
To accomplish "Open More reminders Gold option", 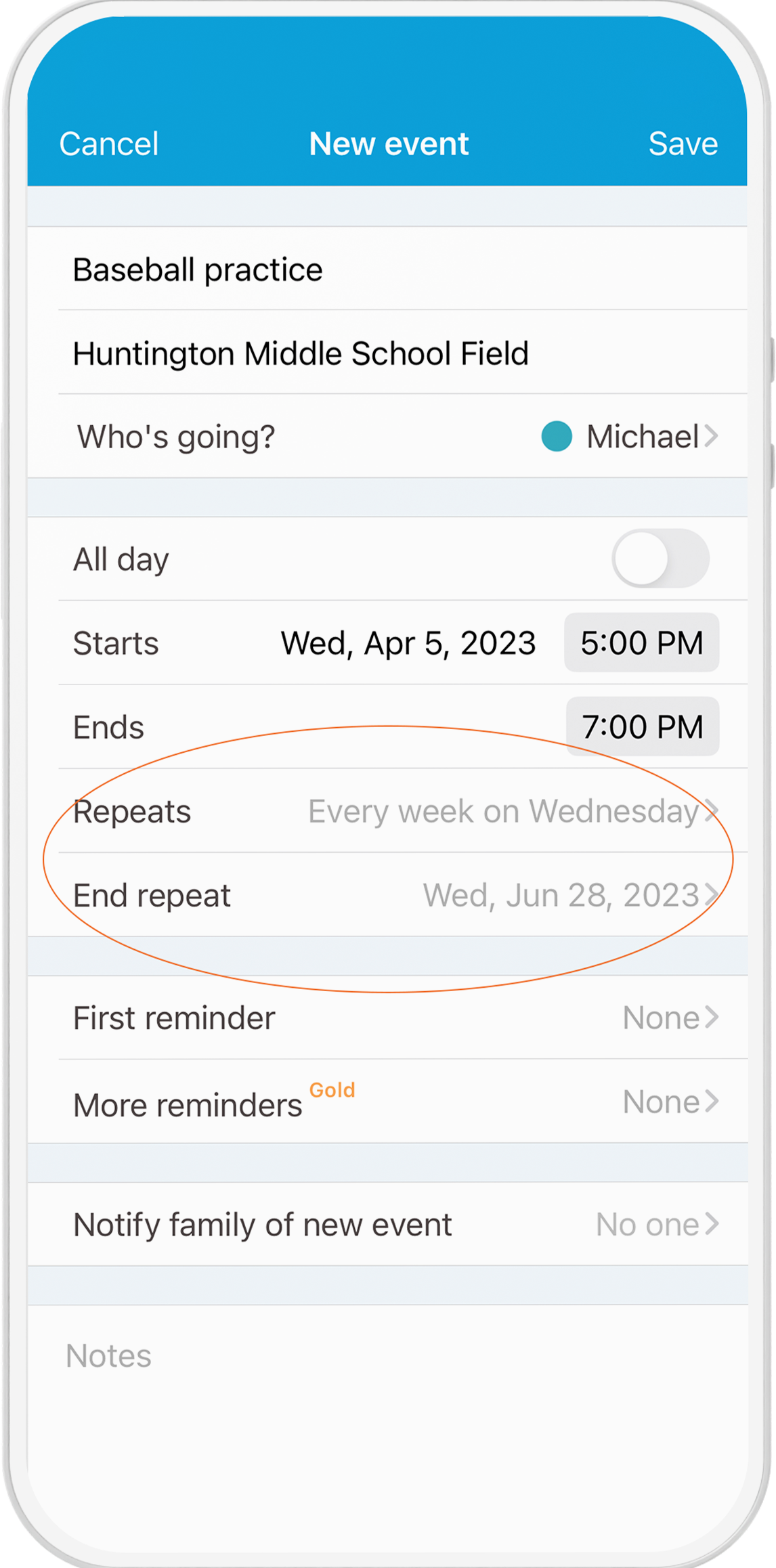I will click(x=387, y=1102).
